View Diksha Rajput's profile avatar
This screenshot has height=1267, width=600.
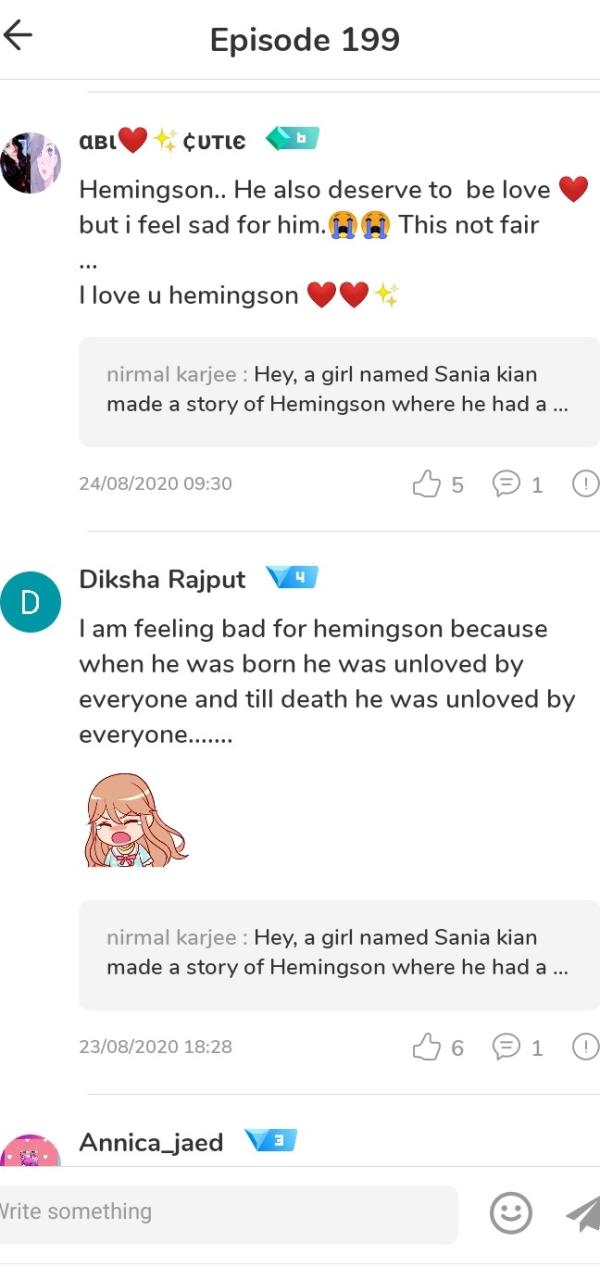click(30, 602)
